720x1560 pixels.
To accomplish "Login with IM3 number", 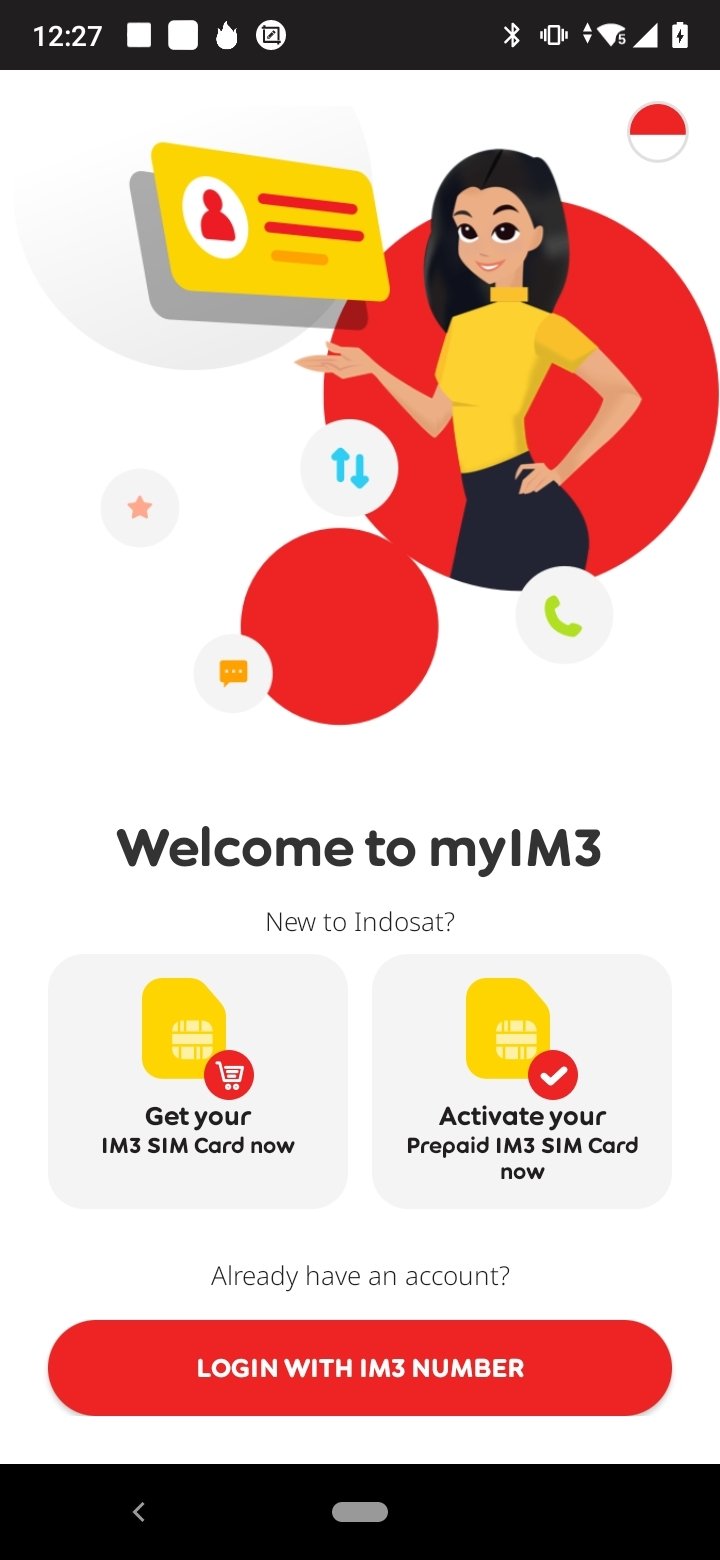I will [360, 1367].
